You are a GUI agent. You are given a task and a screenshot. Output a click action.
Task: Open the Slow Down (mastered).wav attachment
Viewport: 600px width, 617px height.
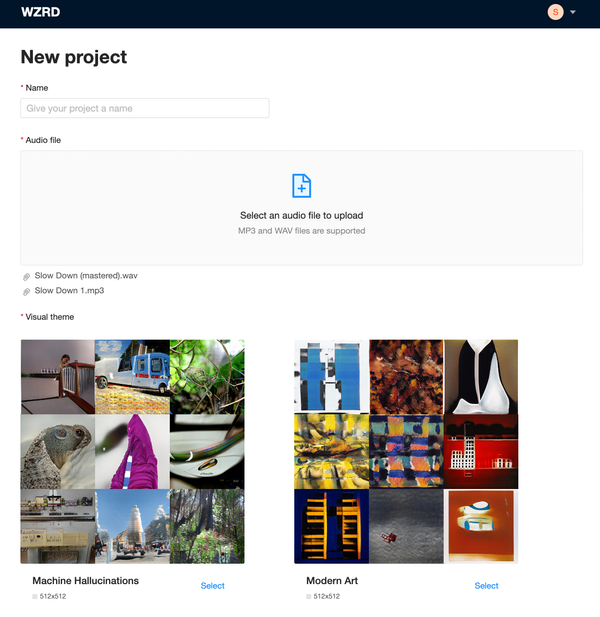coord(86,276)
